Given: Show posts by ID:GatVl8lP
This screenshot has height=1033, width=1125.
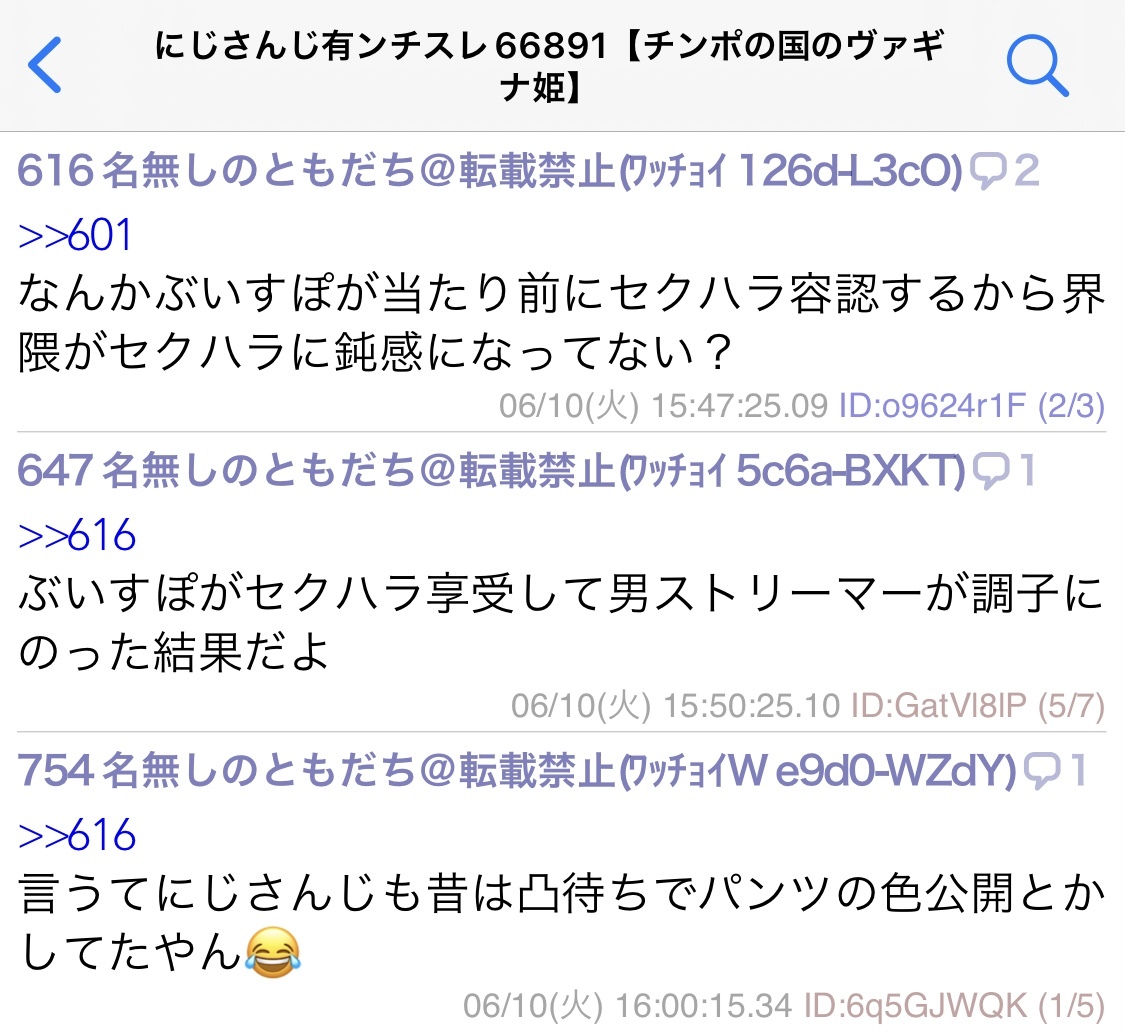Looking at the screenshot, I should point(938,706).
